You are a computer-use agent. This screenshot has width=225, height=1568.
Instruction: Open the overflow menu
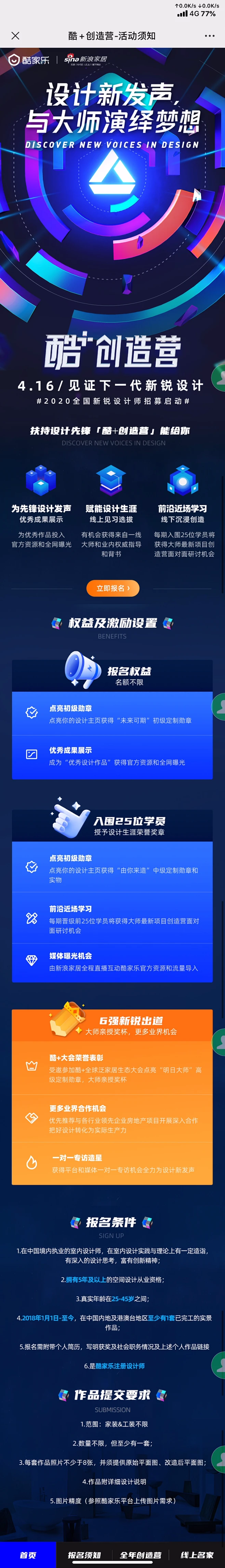click(x=209, y=36)
